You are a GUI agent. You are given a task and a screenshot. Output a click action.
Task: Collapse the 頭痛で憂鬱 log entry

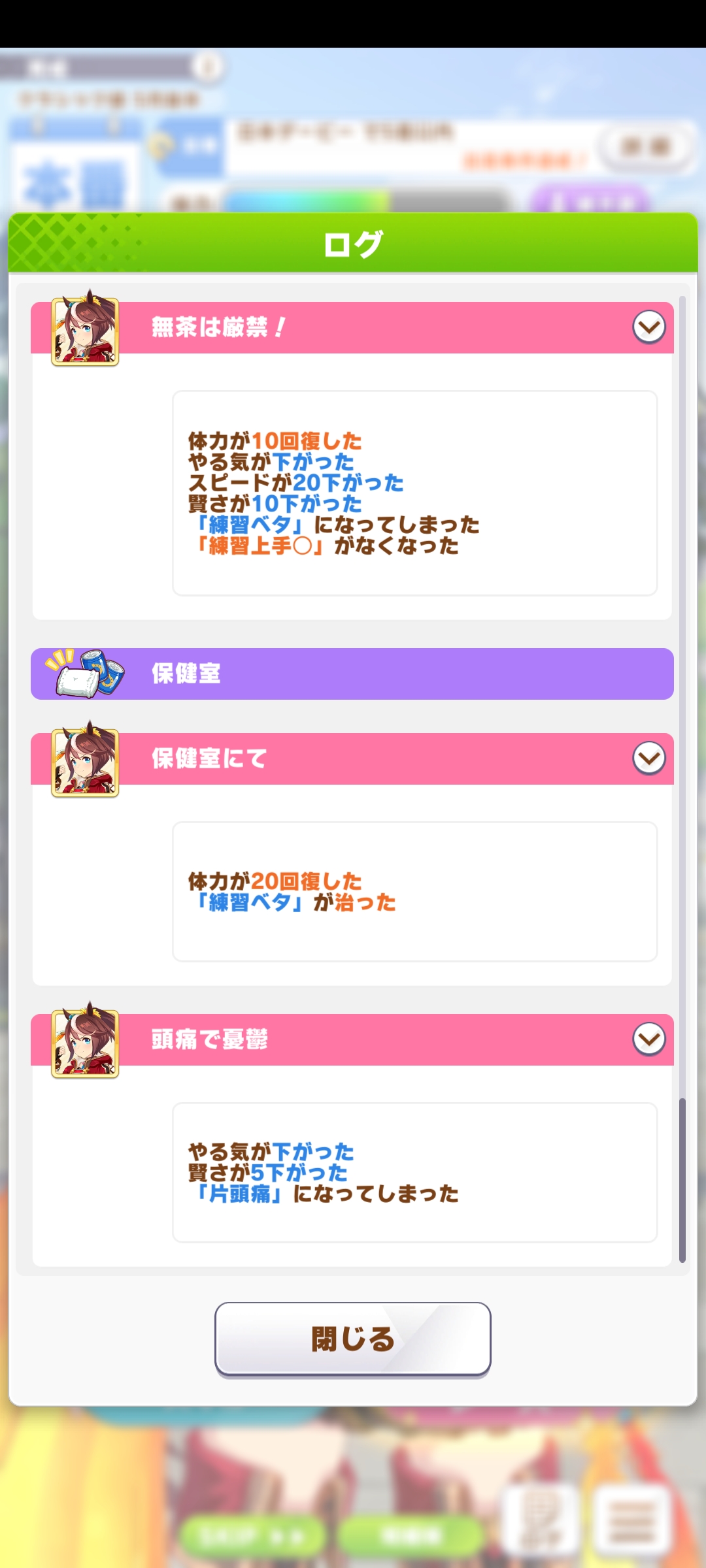pos(648,1039)
